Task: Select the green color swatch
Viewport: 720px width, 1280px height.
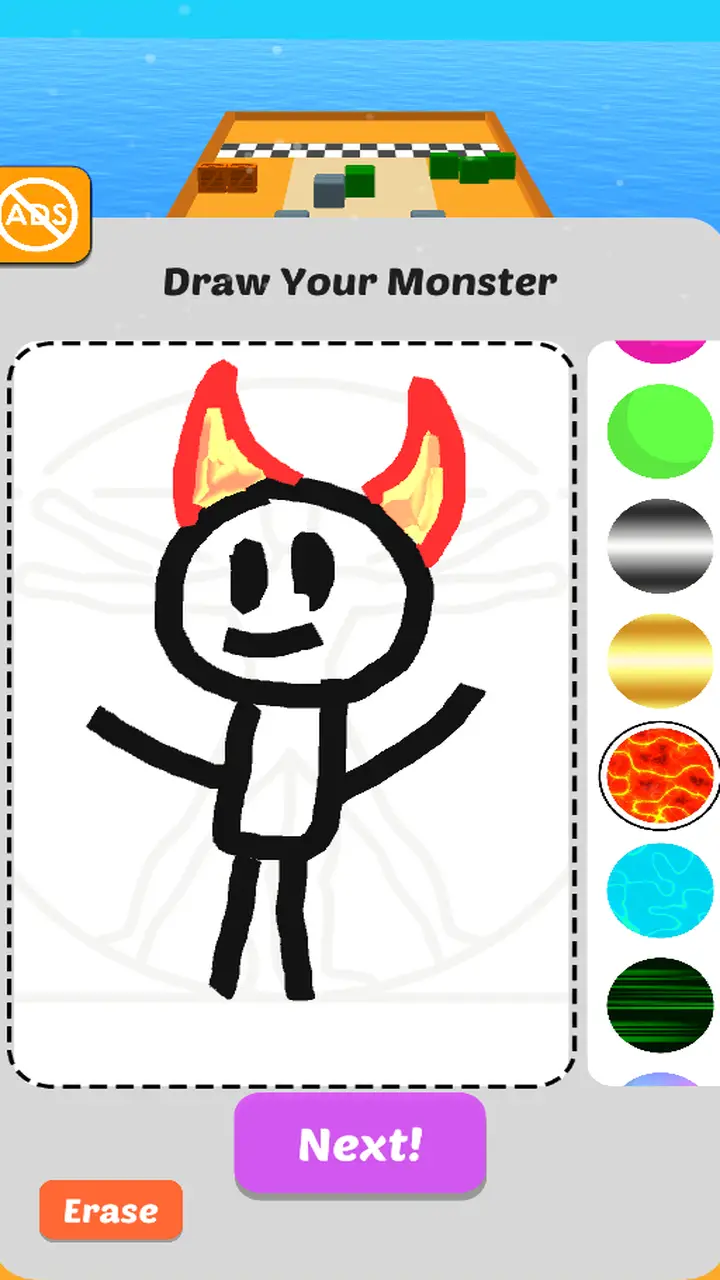Action: pos(660,432)
